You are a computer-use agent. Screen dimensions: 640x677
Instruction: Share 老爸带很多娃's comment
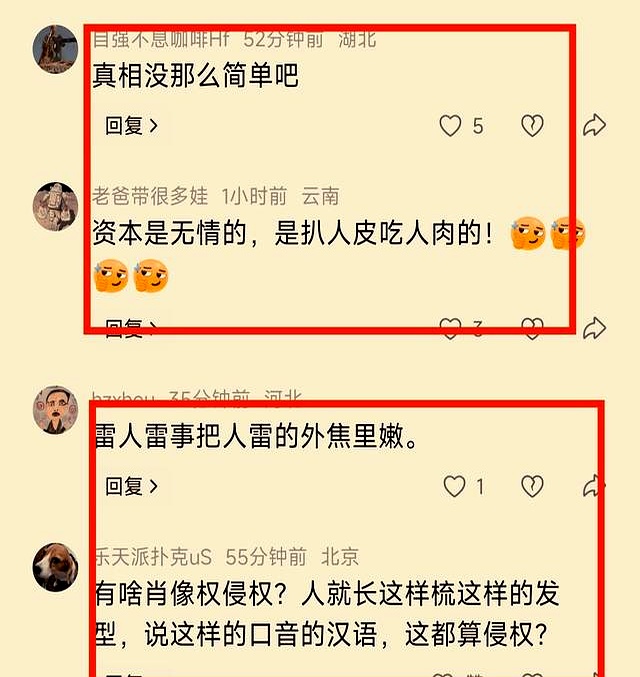(x=594, y=327)
